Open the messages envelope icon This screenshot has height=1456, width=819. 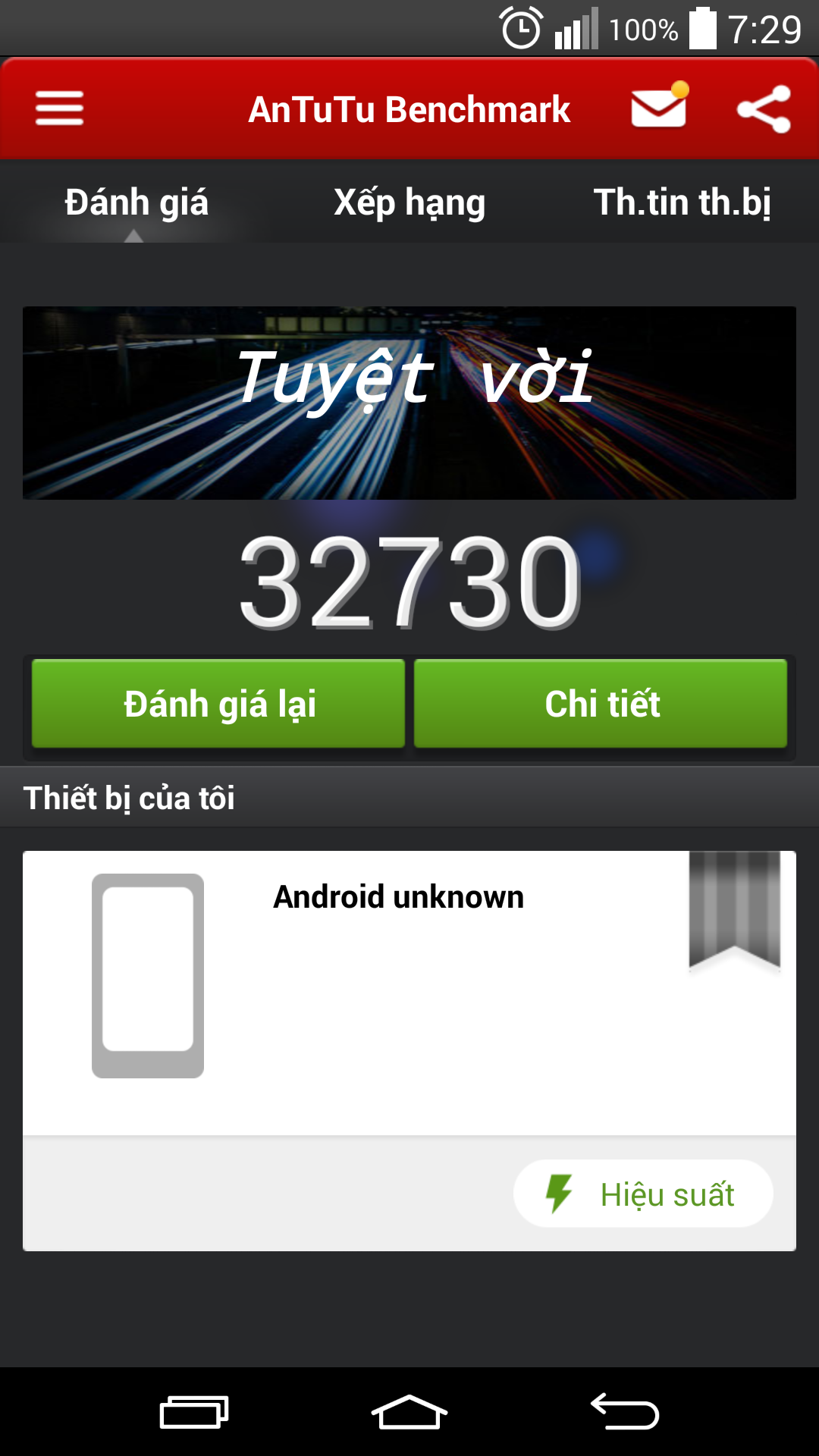point(658,107)
